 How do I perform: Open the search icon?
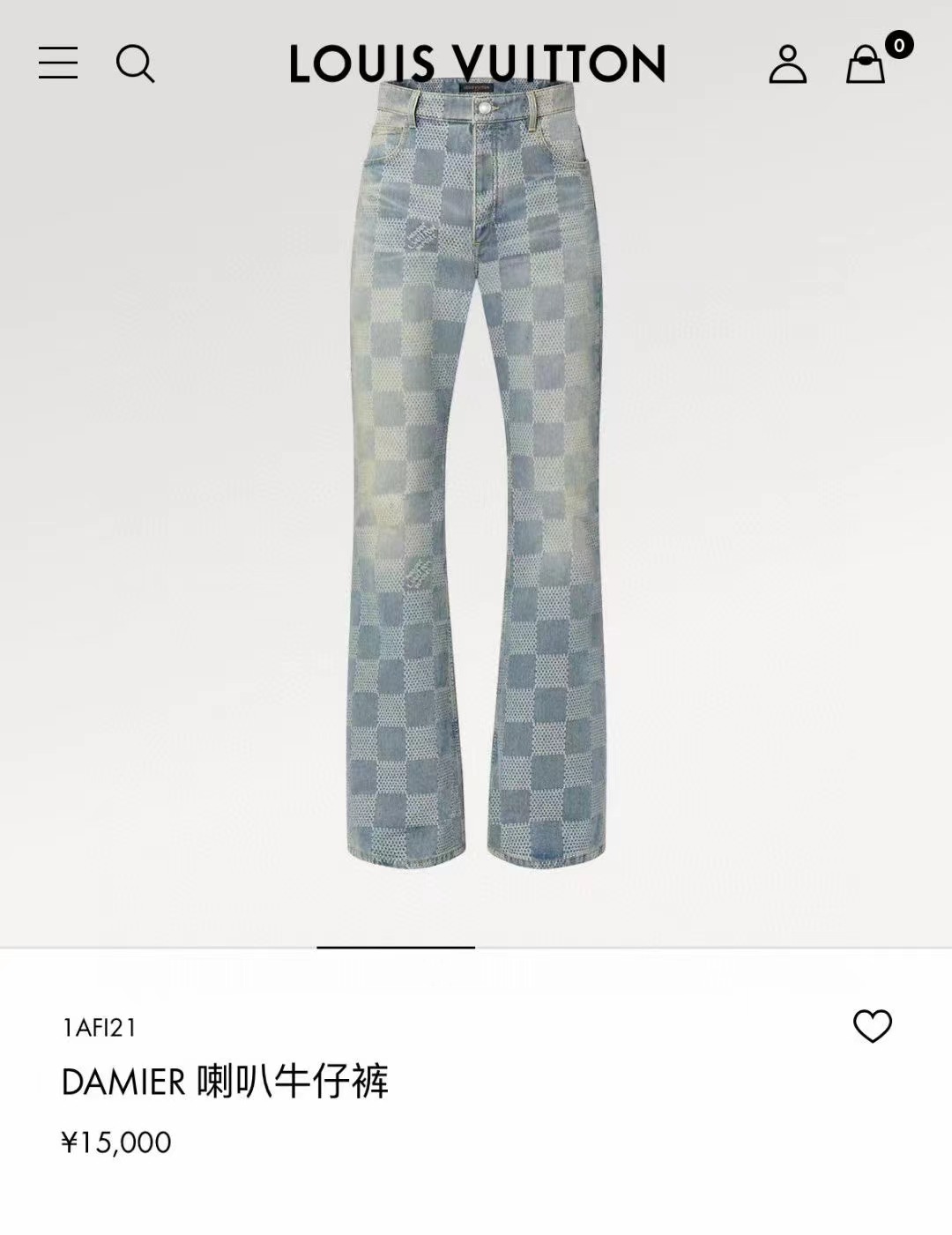(135, 63)
